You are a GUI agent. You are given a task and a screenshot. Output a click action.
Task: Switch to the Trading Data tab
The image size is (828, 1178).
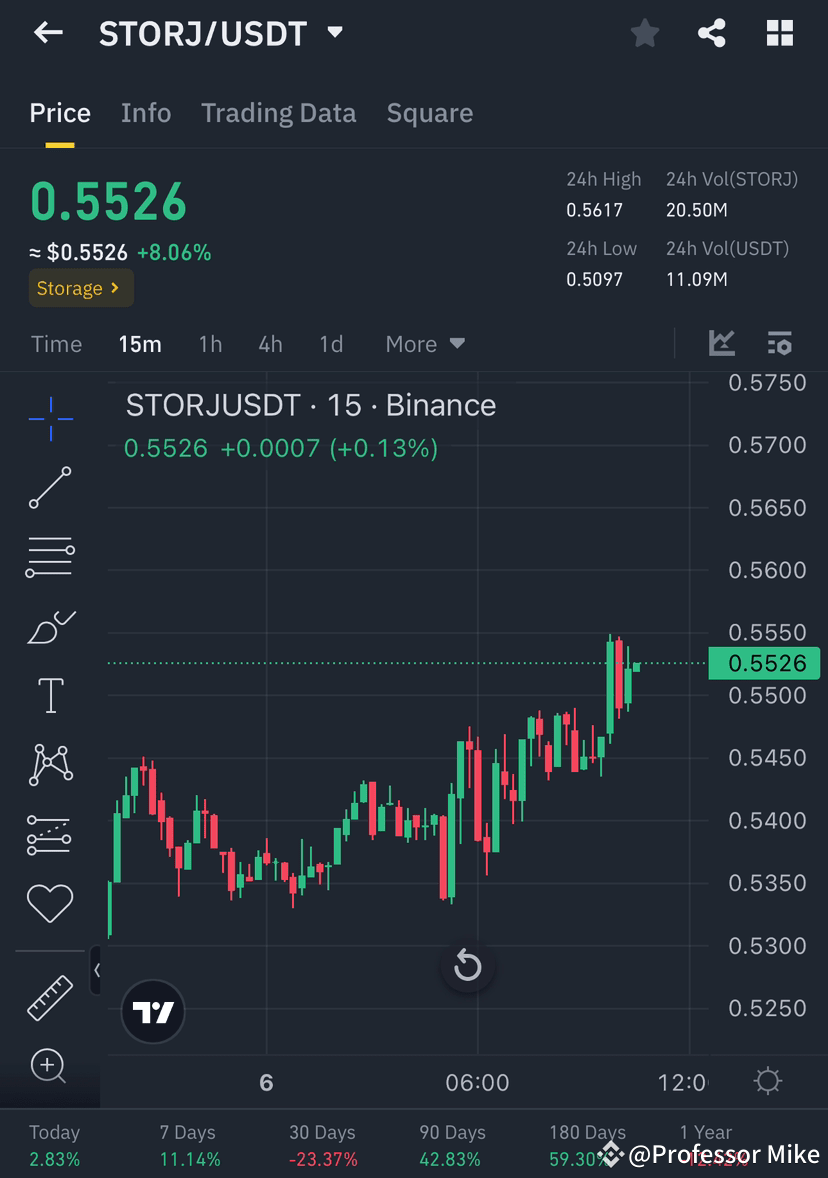pyautogui.click(x=278, y=112)
